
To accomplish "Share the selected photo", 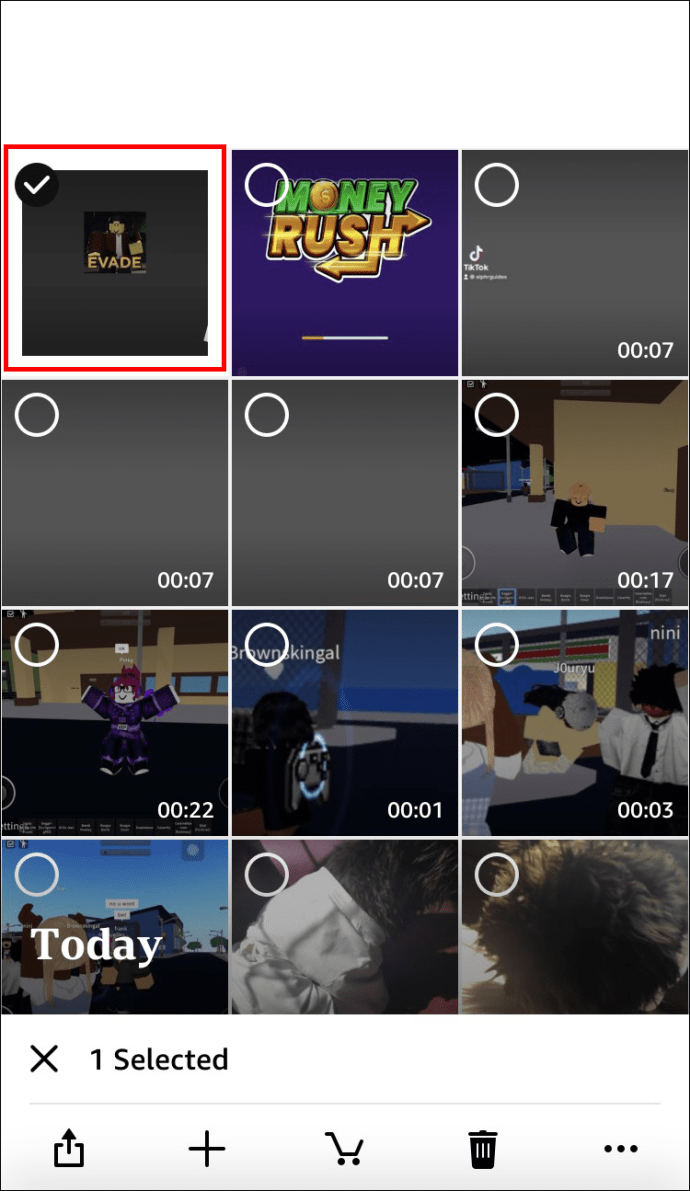I will pyautogui.click(x=68, y=1149).
